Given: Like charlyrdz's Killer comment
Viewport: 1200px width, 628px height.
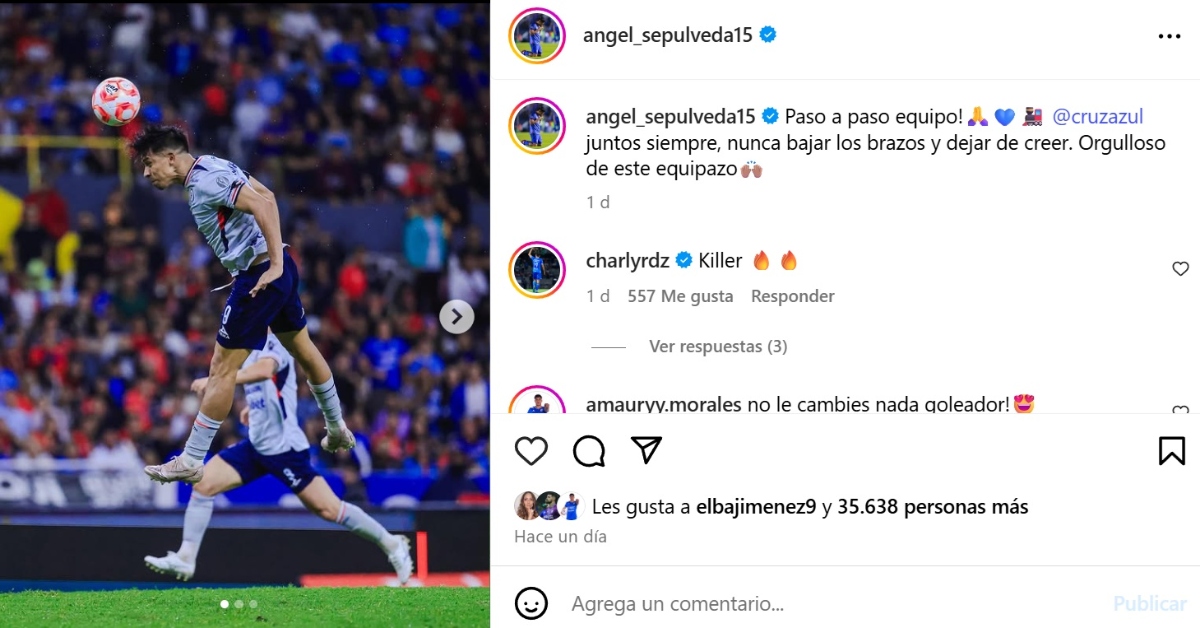Looking at the screenshot, I should [1180, 269].
